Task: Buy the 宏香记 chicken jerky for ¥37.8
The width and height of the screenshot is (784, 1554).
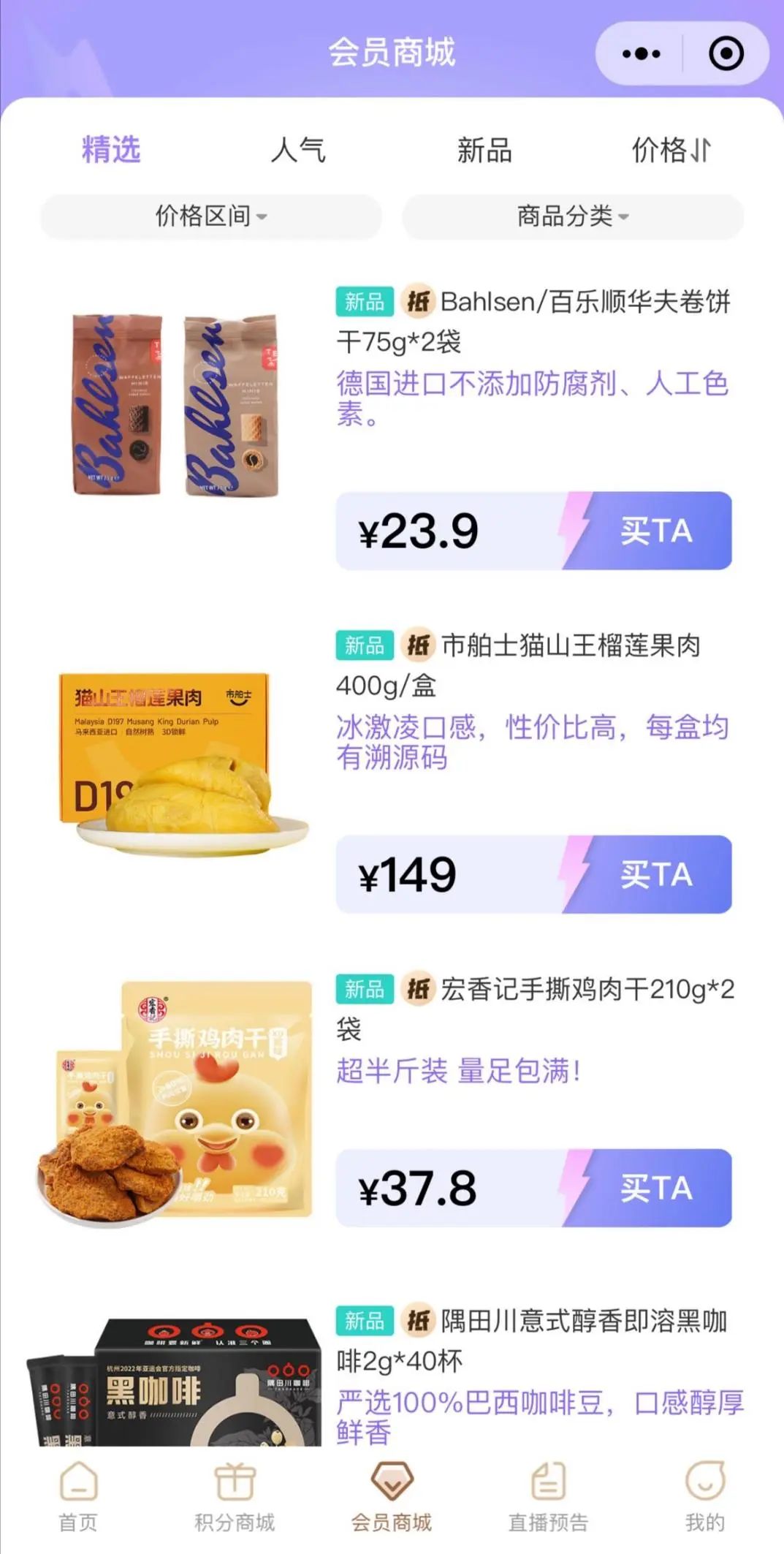Action: [x=655, y=1189]
